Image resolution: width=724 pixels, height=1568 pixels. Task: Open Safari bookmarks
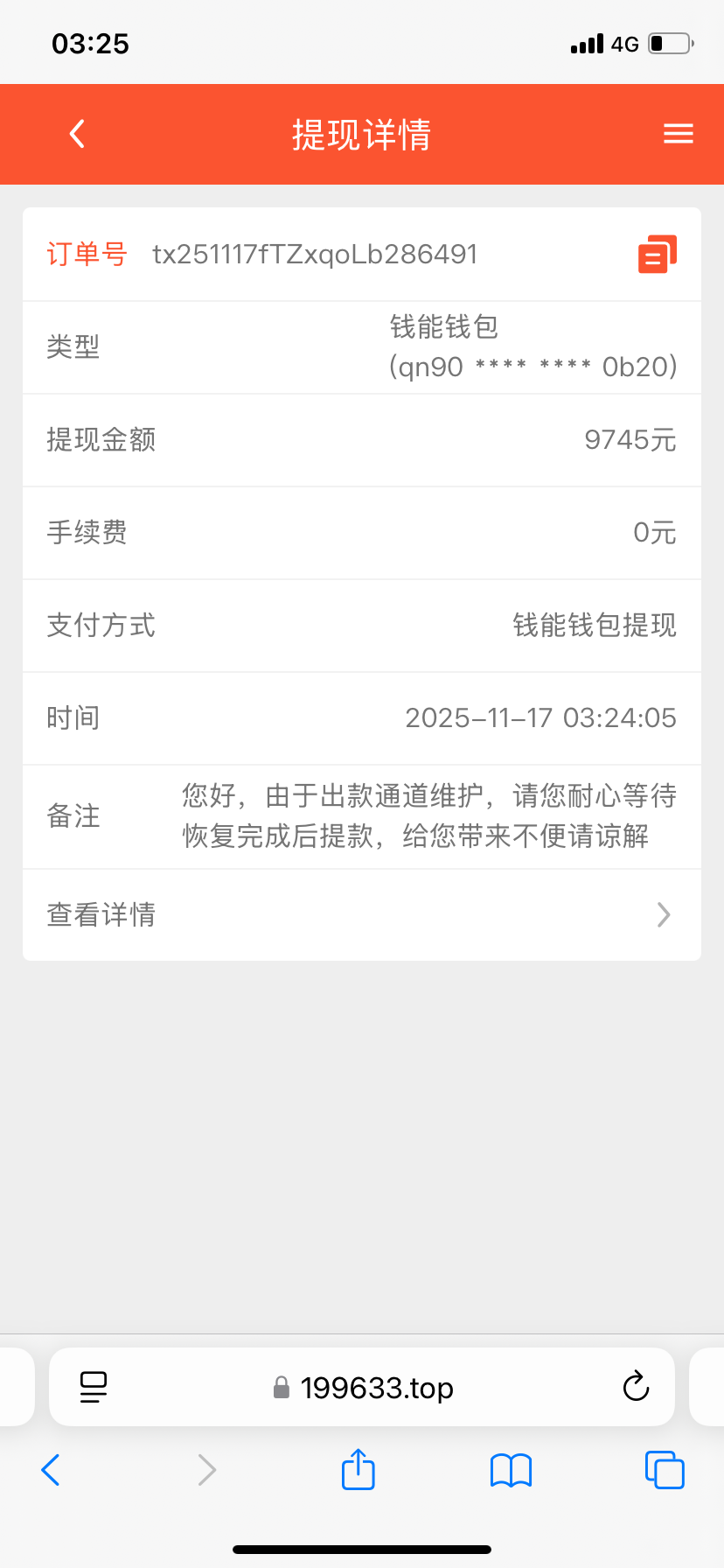[x=512, y=1470]
